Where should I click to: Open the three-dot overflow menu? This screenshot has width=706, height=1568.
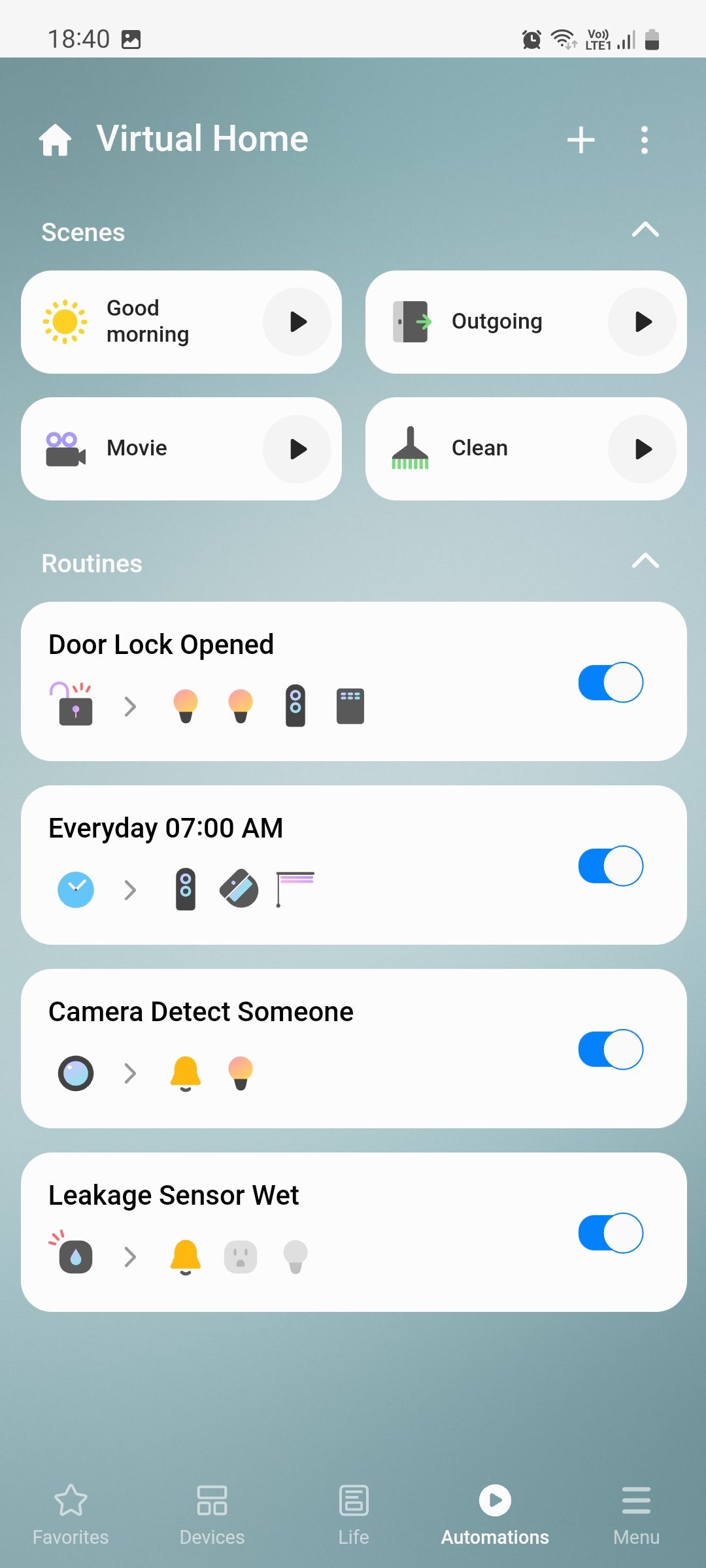(644, 139)
